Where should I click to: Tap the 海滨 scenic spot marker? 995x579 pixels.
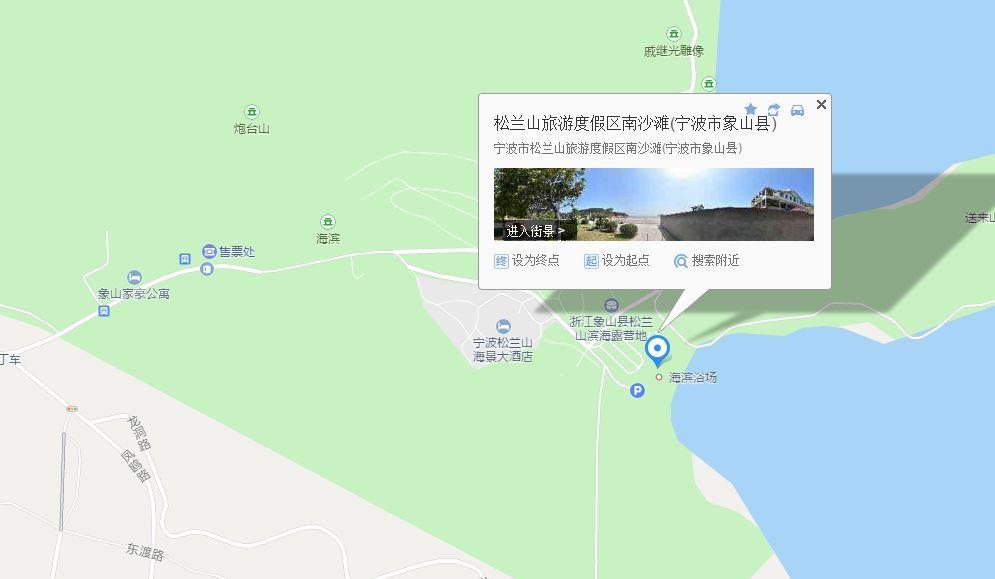327,221
